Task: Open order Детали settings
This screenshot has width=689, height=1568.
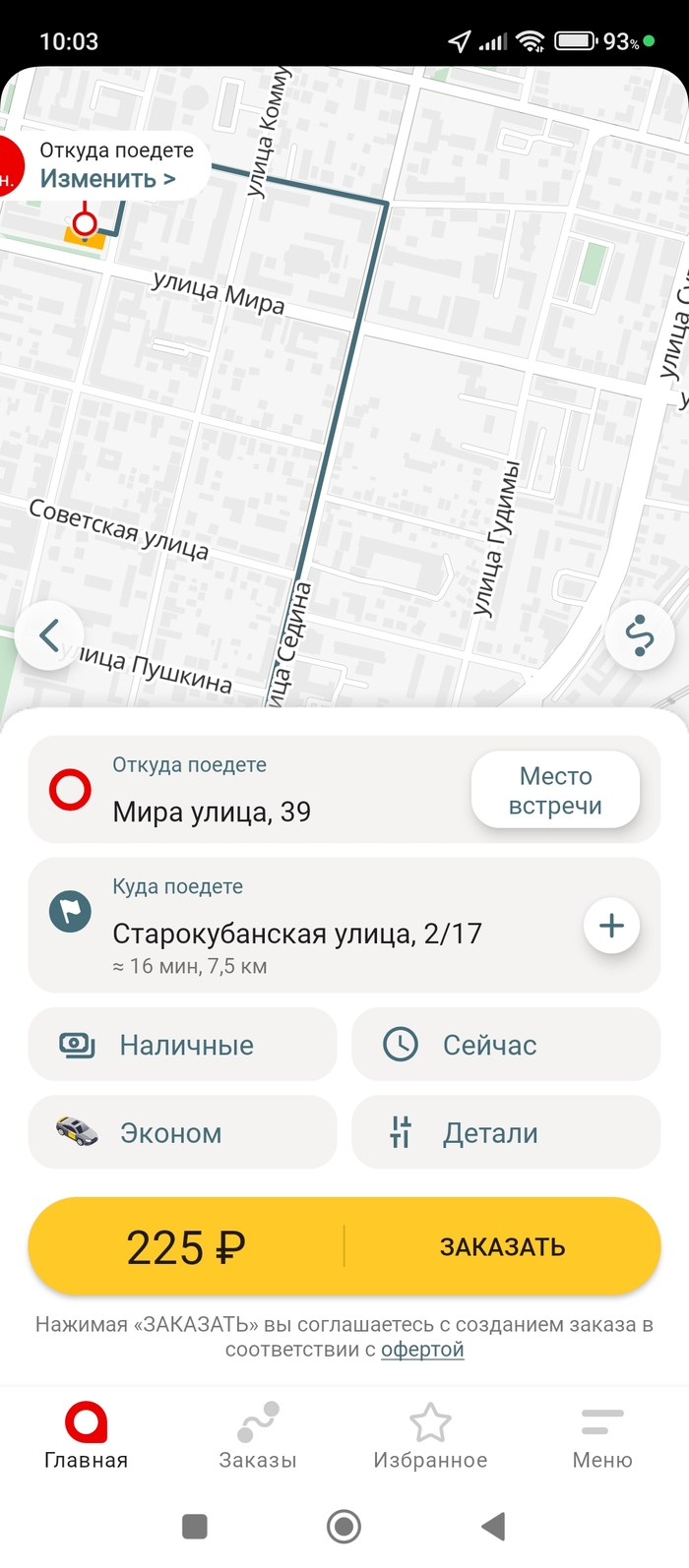Action: click(505, 1133)
